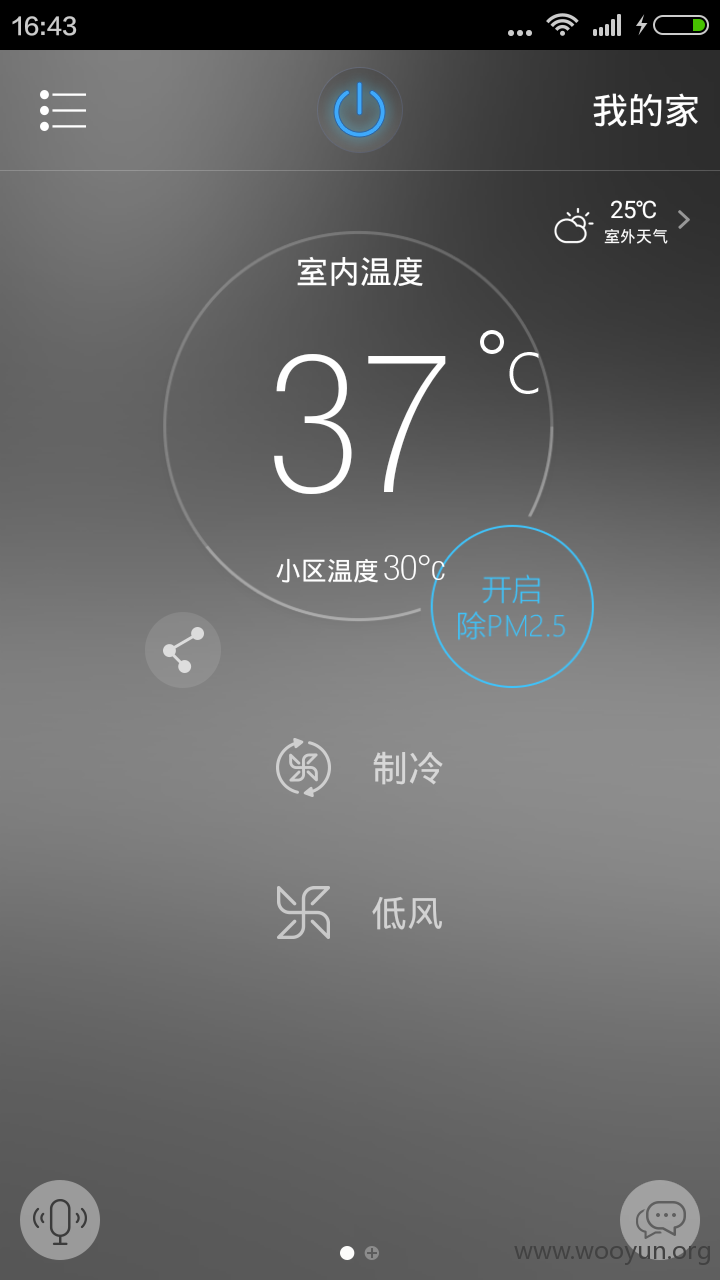
Task: Open the side menu list icon
Action: pyautogui.click(x=63, y=110)
